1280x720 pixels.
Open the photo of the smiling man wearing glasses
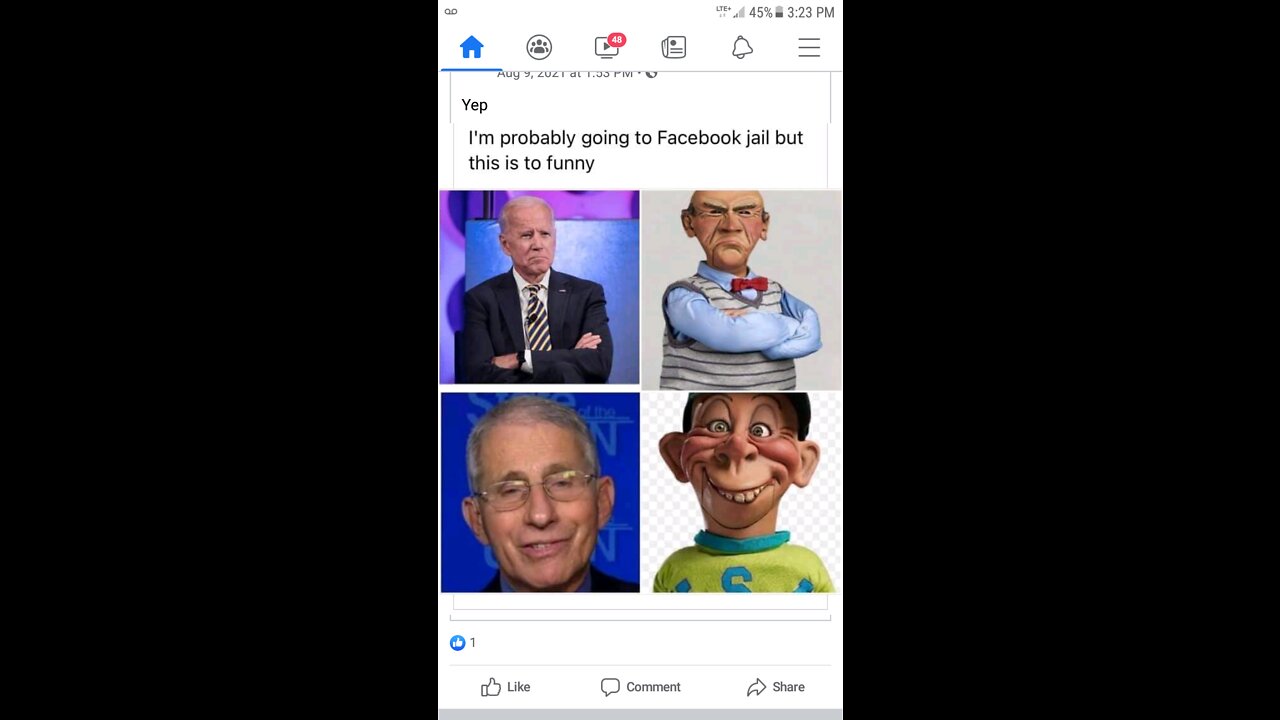click(540, 492)
